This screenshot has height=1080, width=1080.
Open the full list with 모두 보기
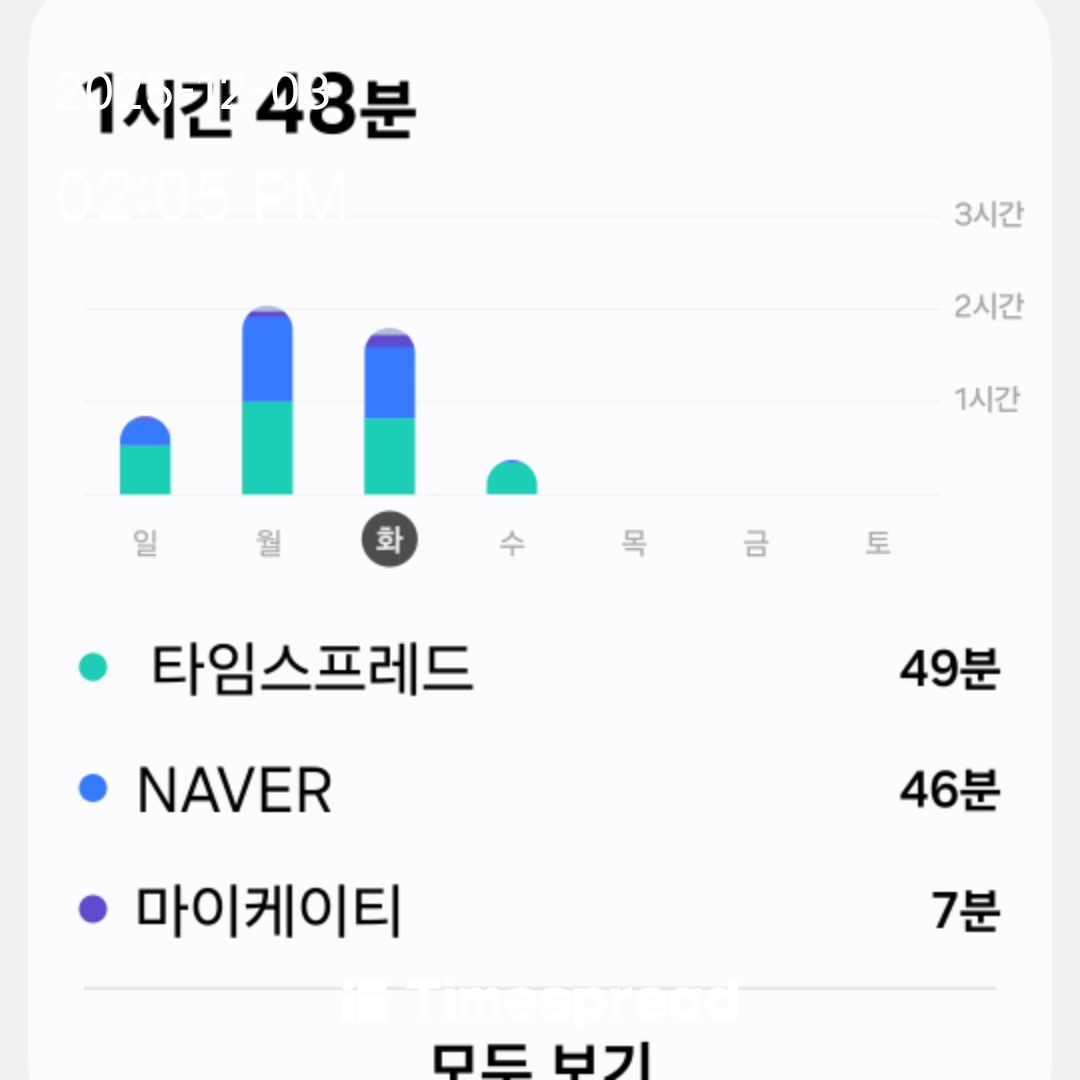[540, 1058]
